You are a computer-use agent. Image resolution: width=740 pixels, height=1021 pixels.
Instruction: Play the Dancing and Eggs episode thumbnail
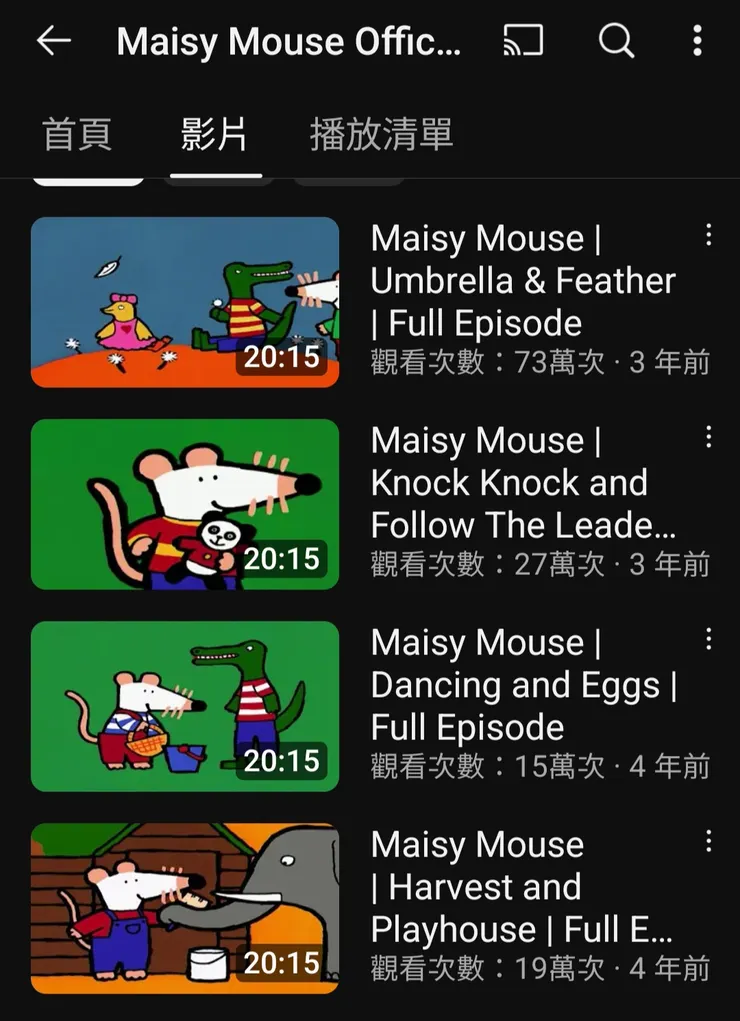pos(184,705)
